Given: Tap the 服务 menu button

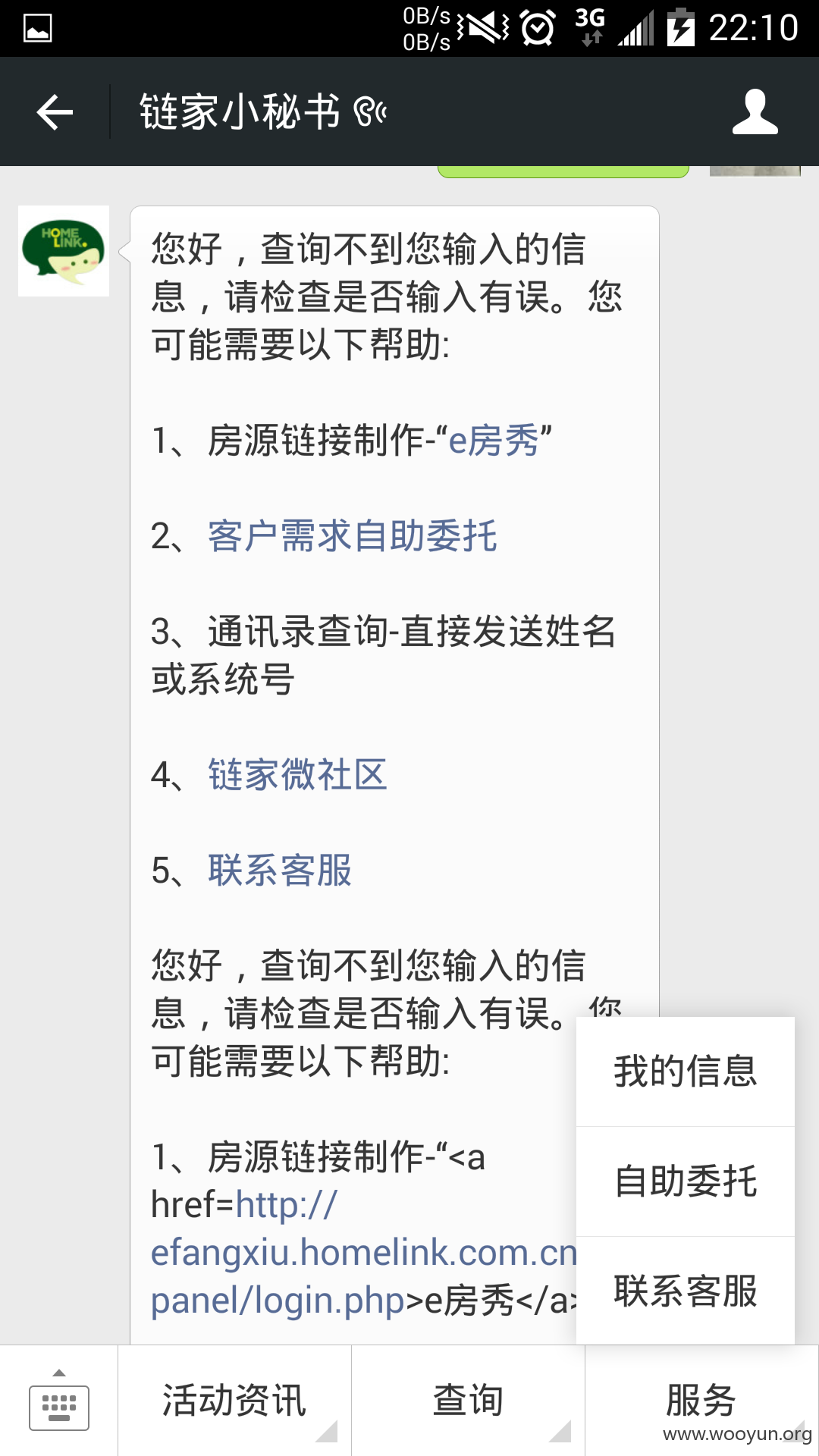Looking at the screenshot, I should click(701, 1401).
